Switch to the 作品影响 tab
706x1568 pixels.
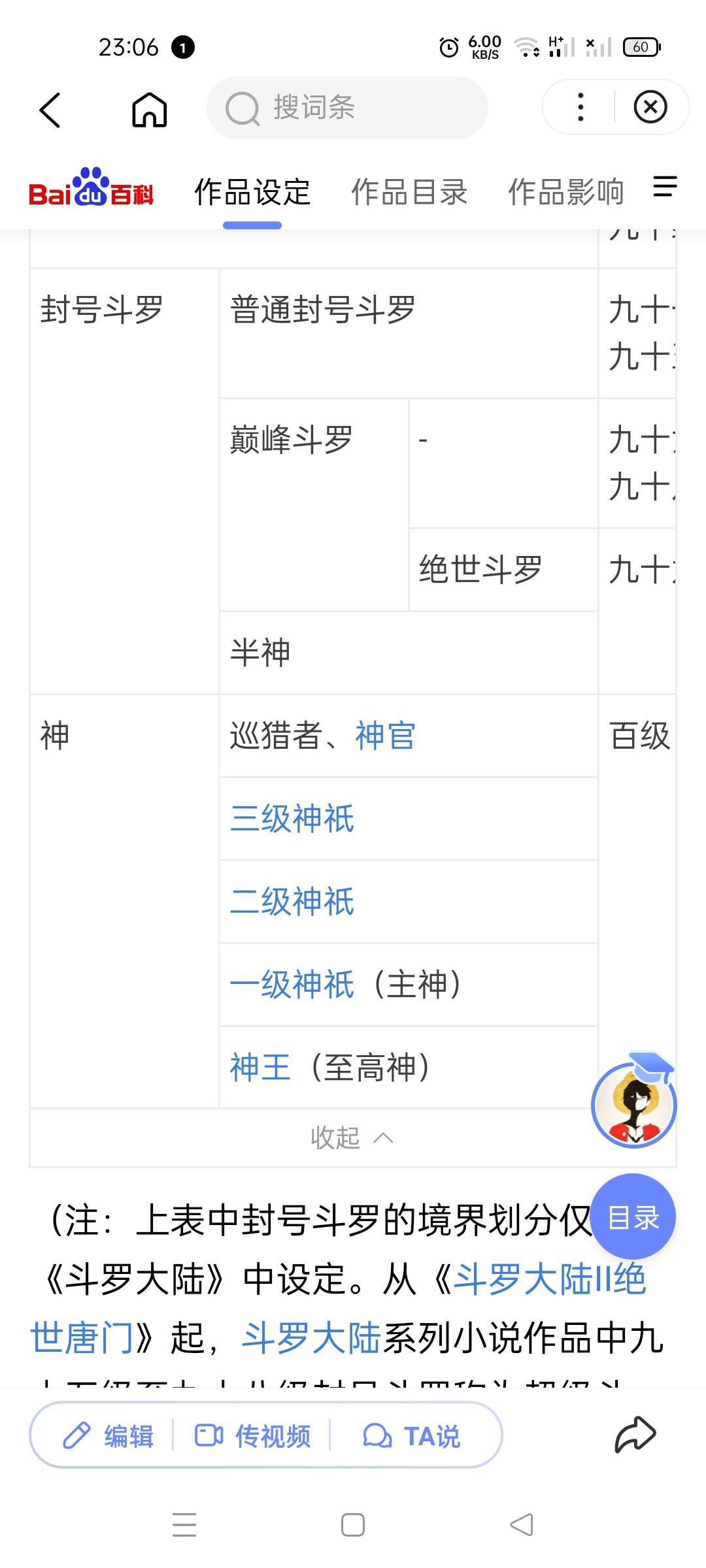tap(566, 192)
